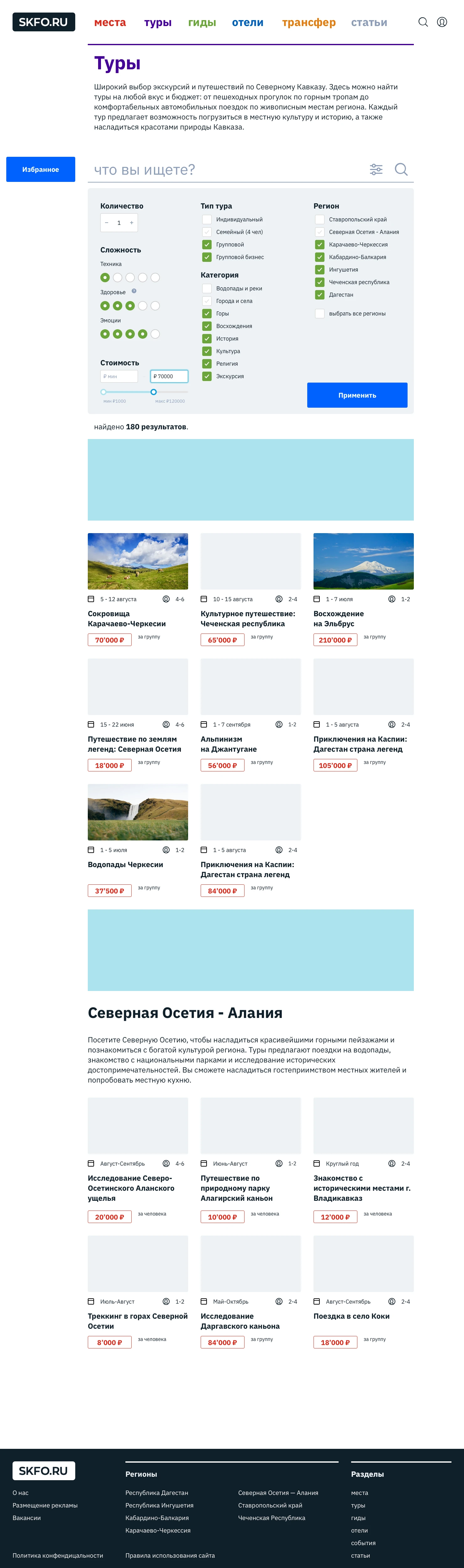Check the Индивидуальный tour type
The image size is (464, 1568).
coord(207,220)
